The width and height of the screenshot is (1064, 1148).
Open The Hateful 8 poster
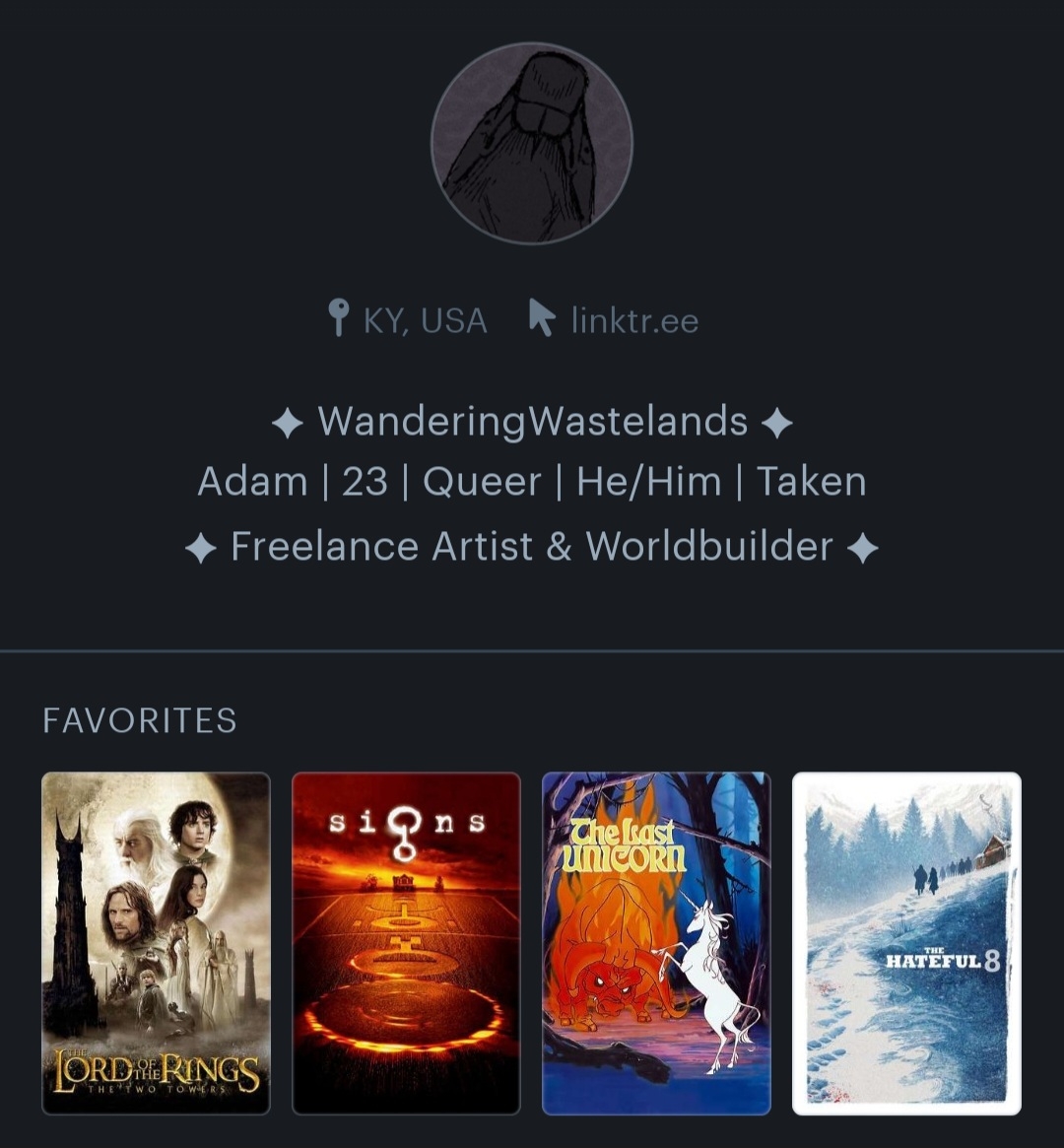(x=906, y=943)
